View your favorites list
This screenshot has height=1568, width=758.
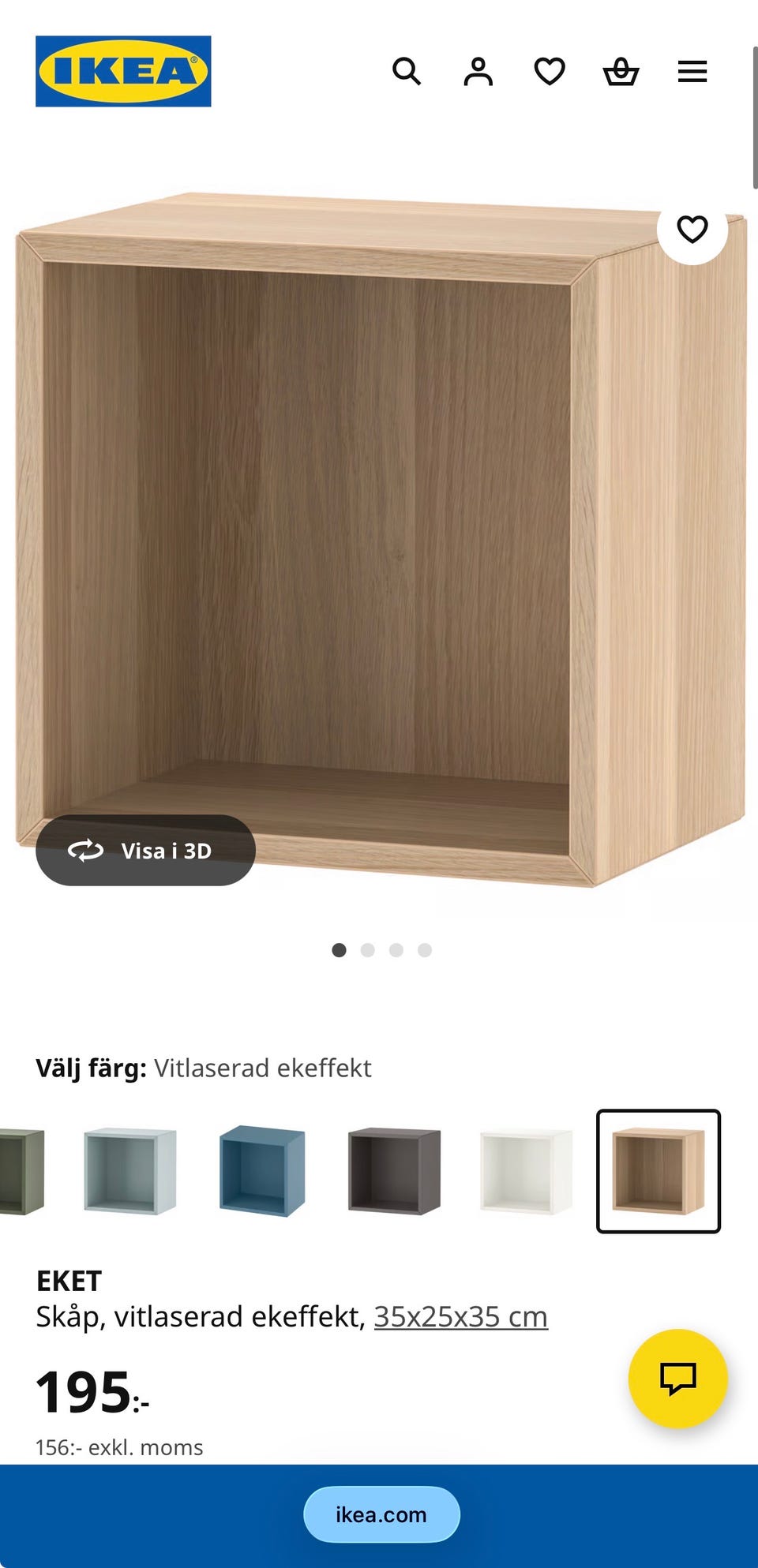pyautogui.click(x=550, y=73)
